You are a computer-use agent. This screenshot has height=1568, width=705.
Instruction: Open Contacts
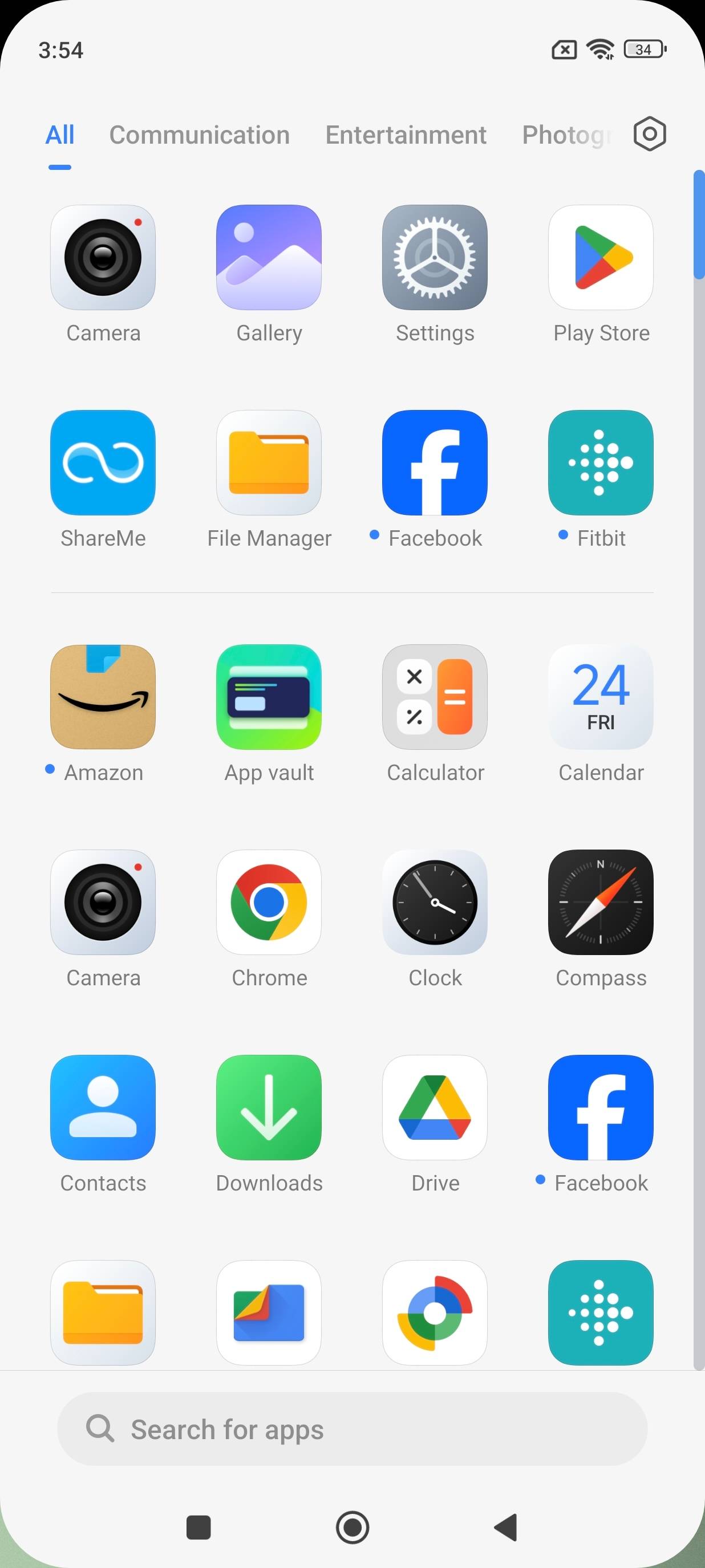(x=102, y=1108)
